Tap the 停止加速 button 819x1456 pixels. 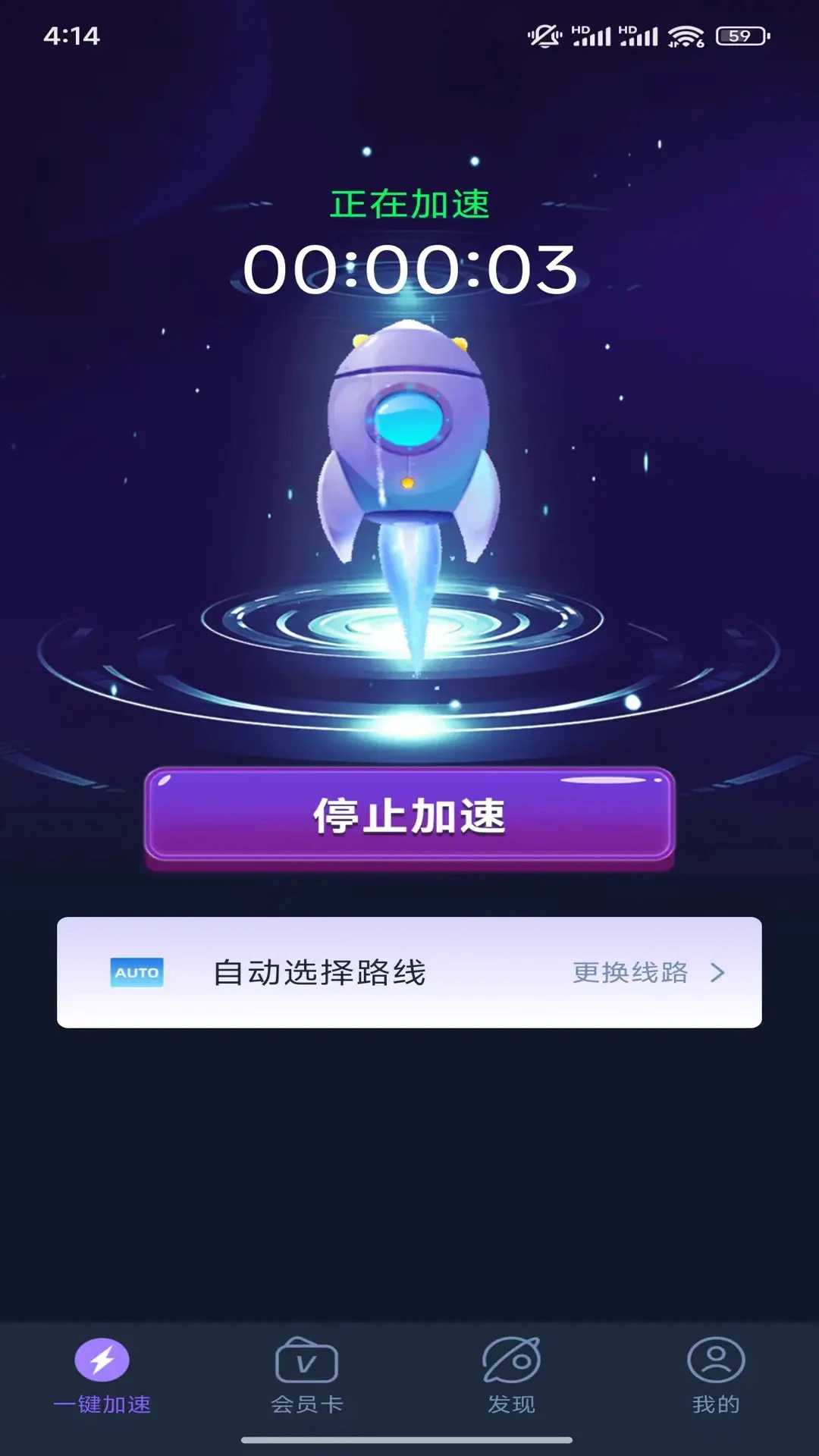(x=409, y=816)
